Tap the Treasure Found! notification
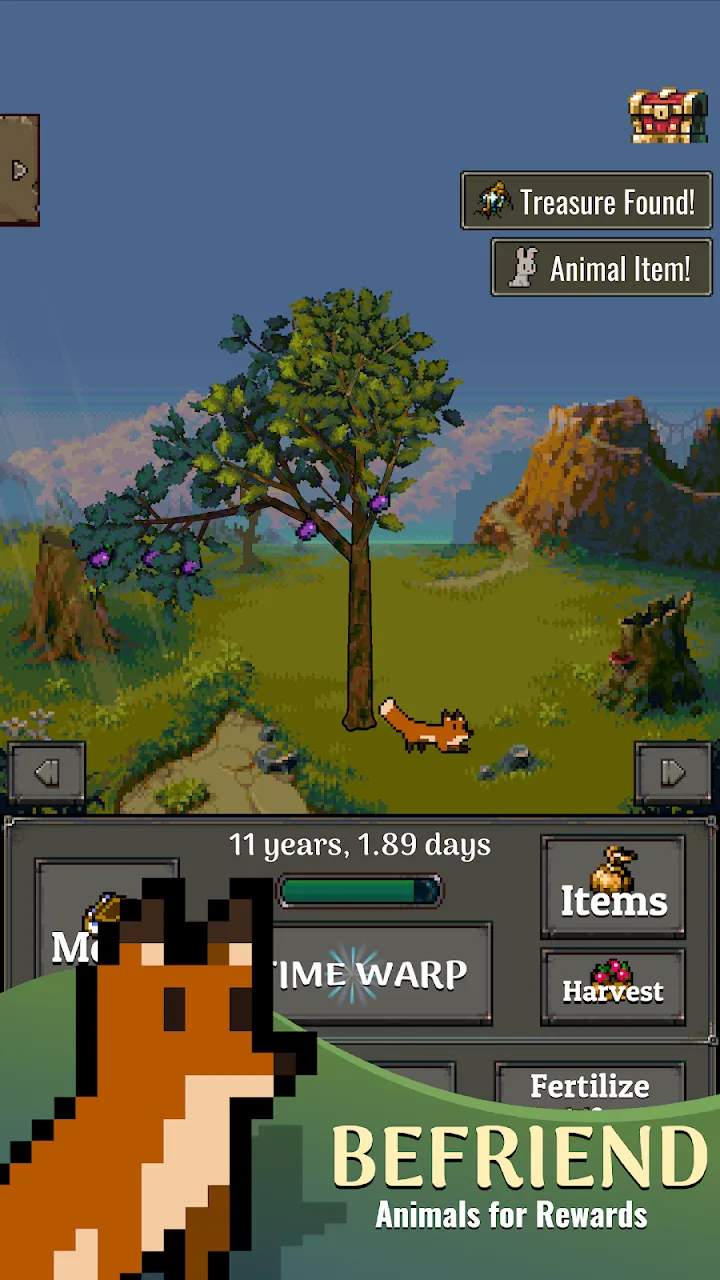This screenshot has width=720, height=1280. tap(586, 201)
